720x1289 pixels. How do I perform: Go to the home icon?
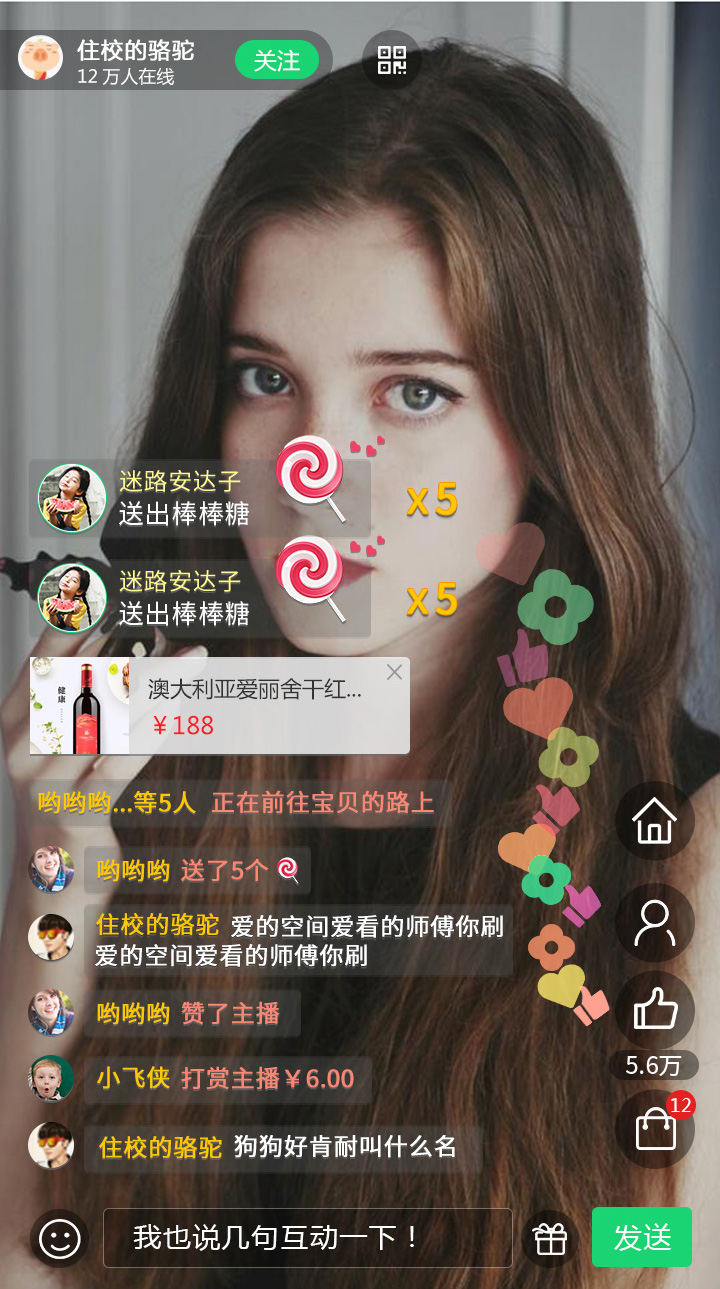(655, 821)
